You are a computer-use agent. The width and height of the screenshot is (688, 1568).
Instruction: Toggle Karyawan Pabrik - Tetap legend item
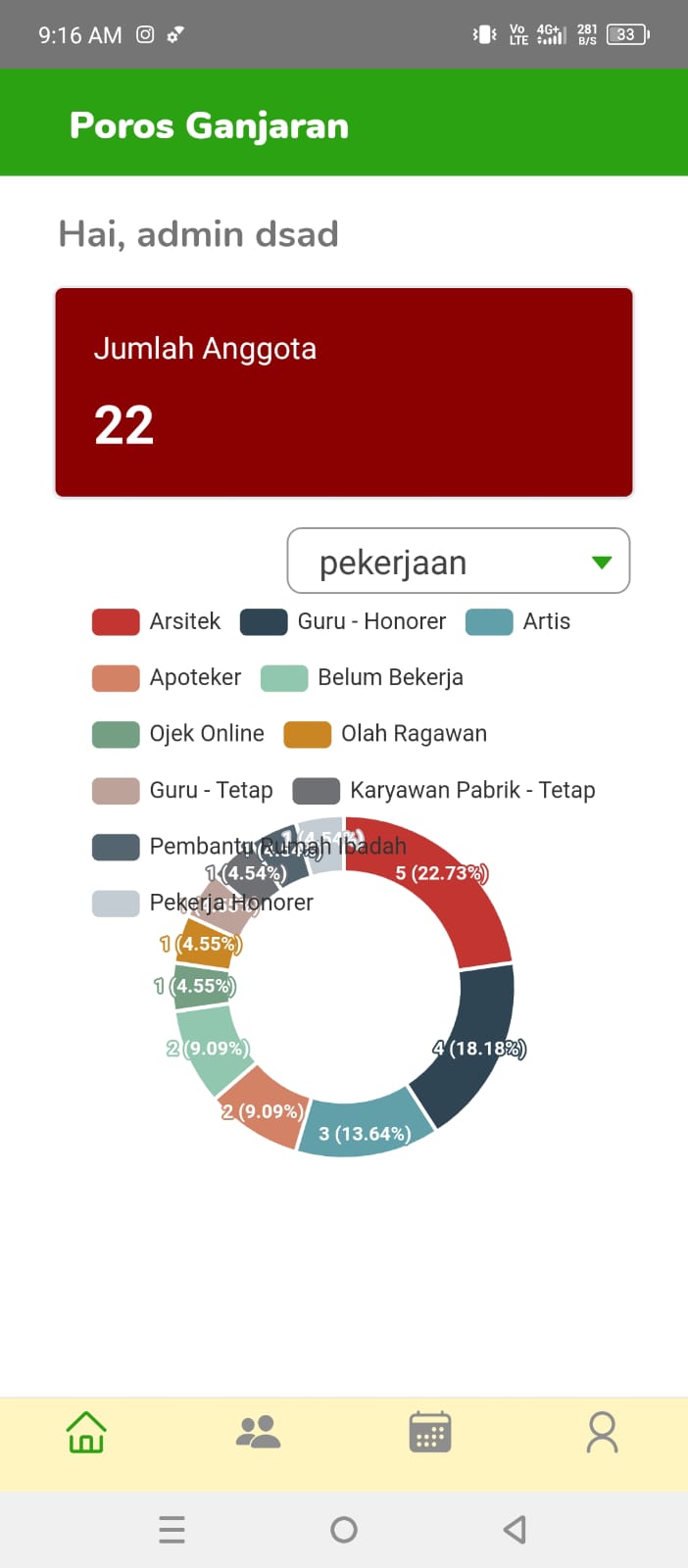[x=444, y=790]
